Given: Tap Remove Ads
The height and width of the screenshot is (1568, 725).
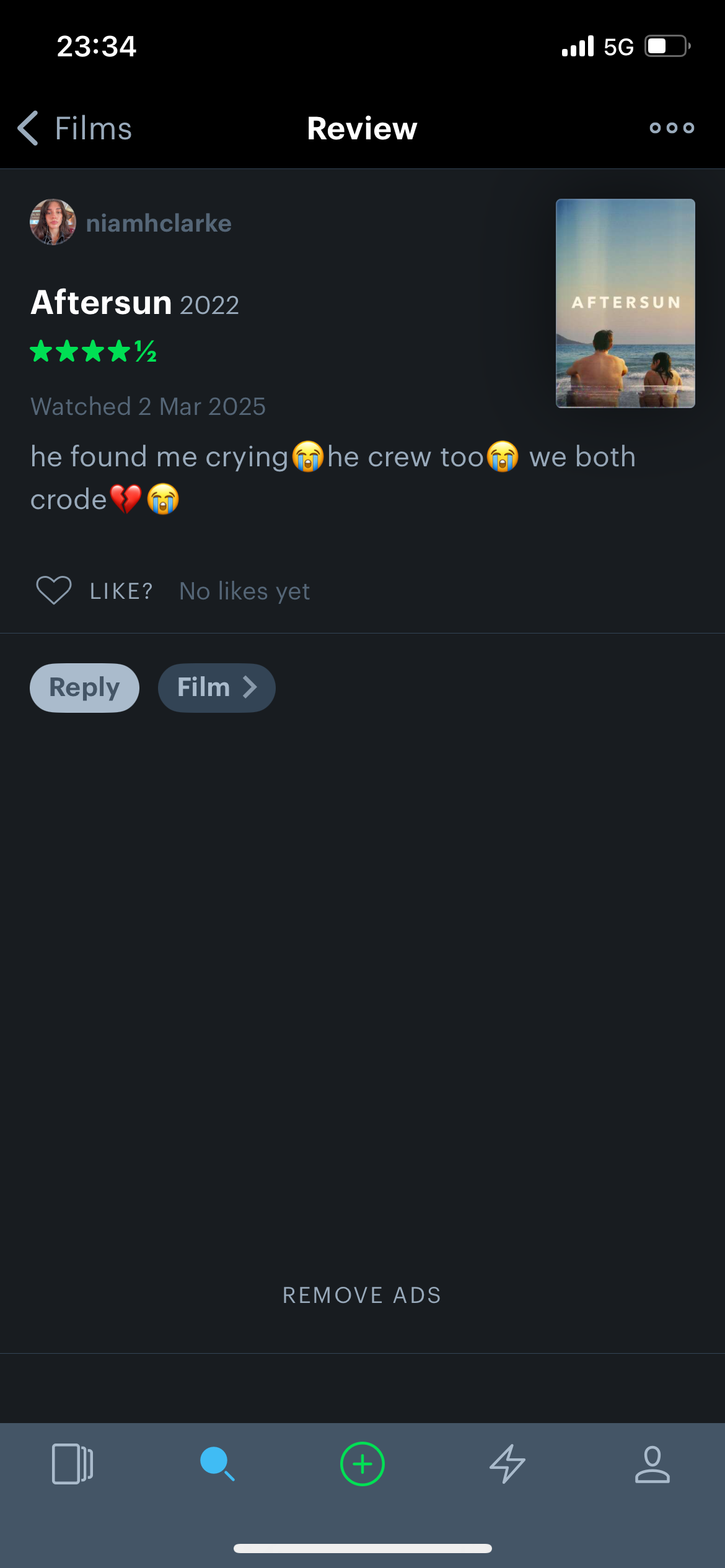Looking at the screenshot, I should click(x=362, y=1295).
